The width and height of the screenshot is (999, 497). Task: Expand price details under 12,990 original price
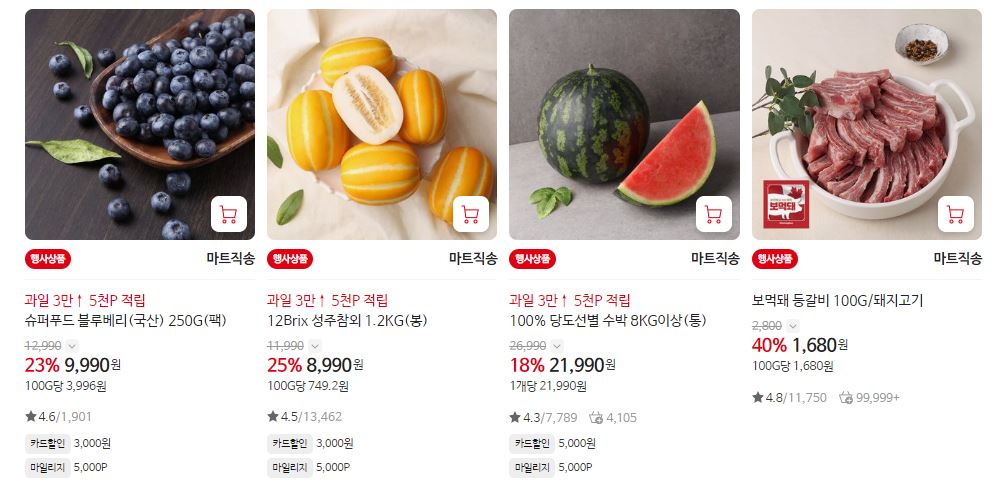point(73,345)
